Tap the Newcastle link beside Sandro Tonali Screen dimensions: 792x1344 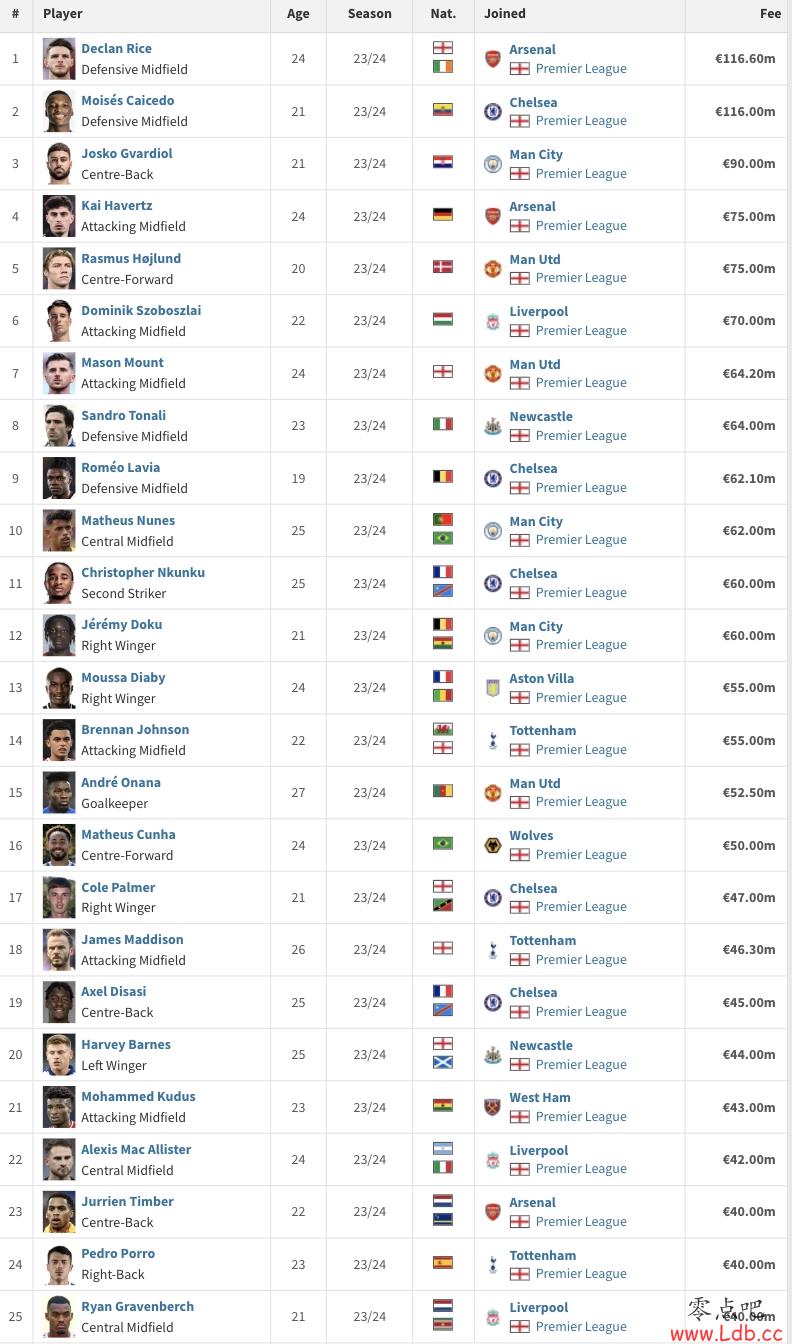tap(541, 416)
